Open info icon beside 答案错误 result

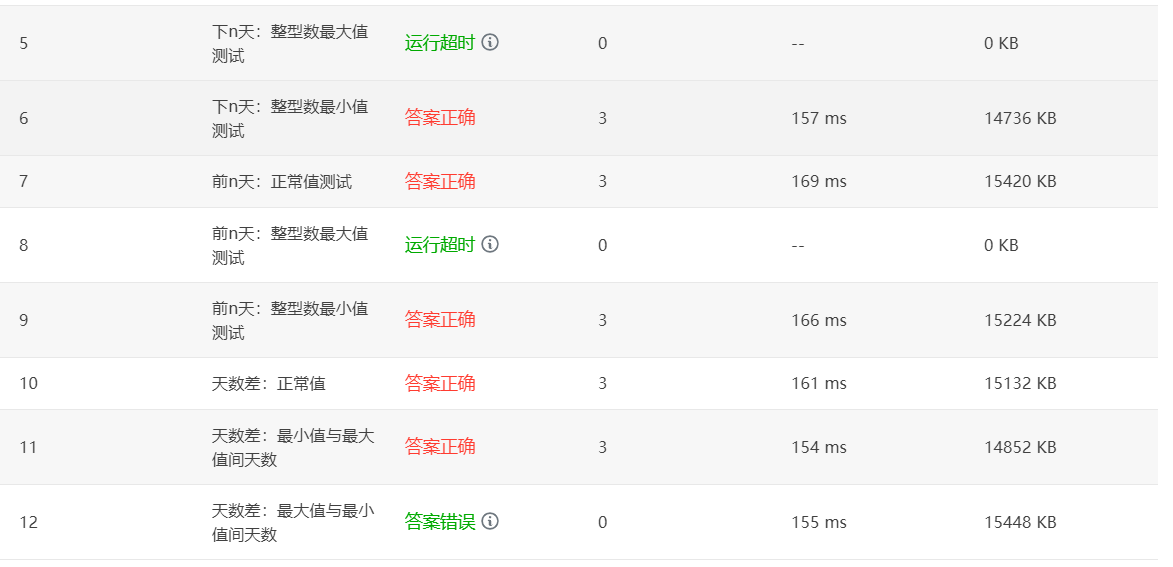(490, 521)
